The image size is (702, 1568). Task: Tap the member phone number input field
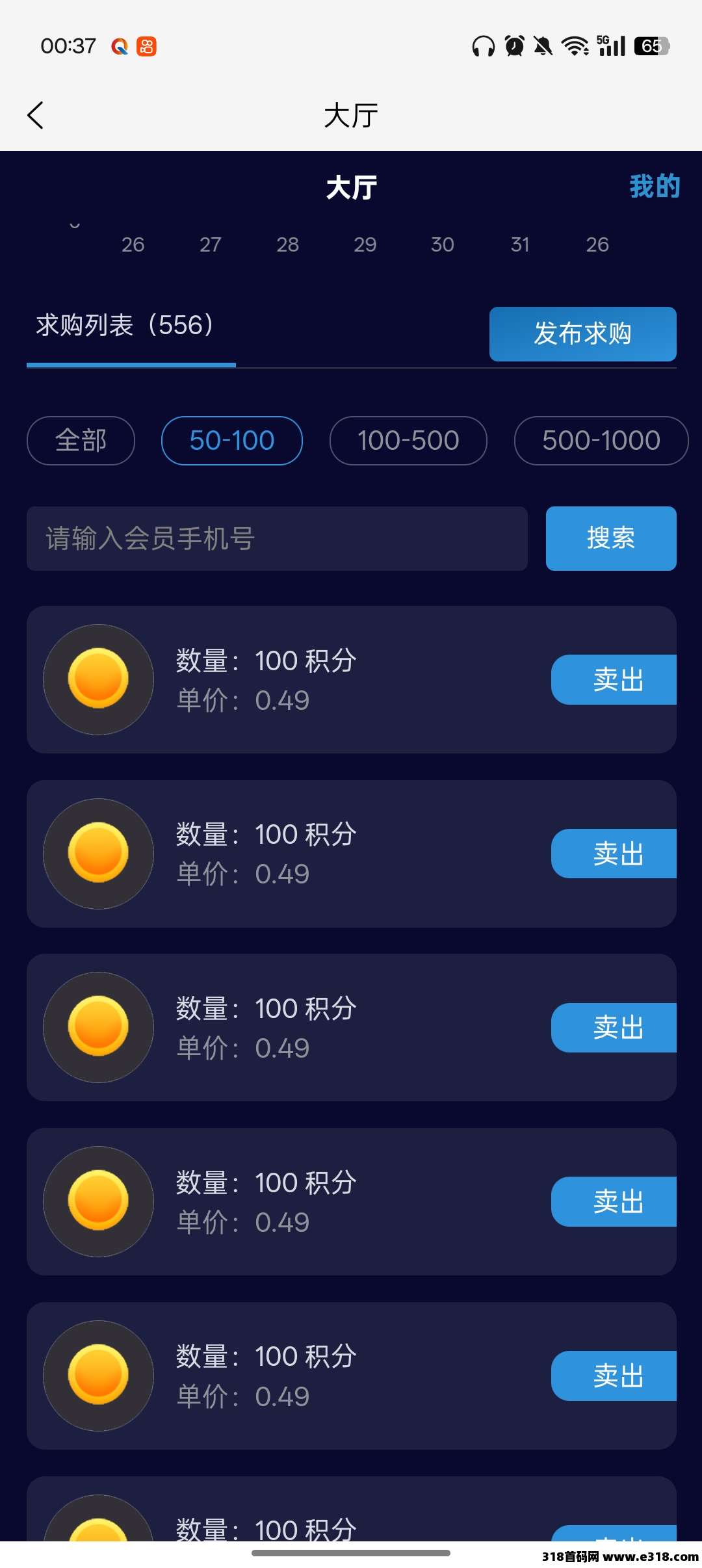point(276,539)
